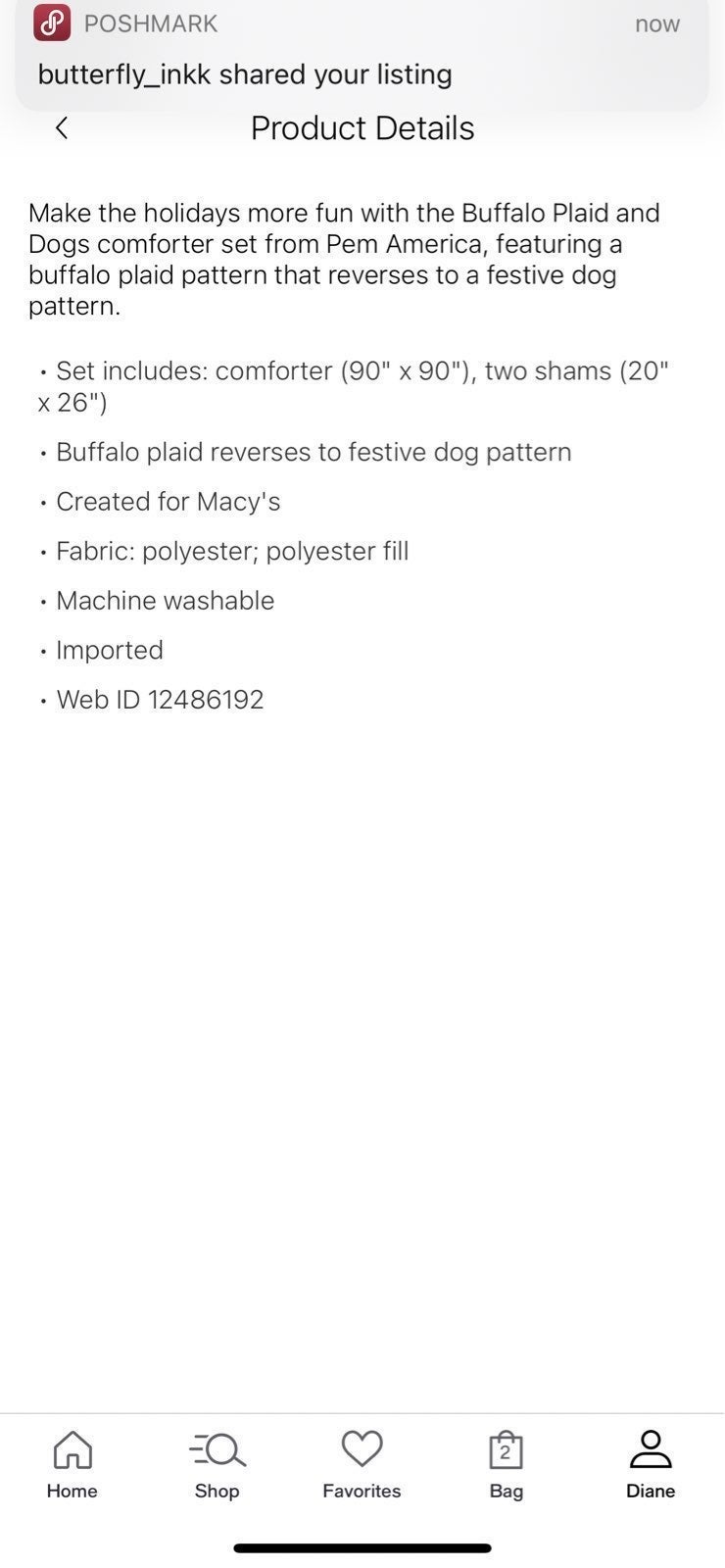Open the Poshmark notification banner
The height and width of the screenshot is (1568, 725).
click(x=362, y=54)
